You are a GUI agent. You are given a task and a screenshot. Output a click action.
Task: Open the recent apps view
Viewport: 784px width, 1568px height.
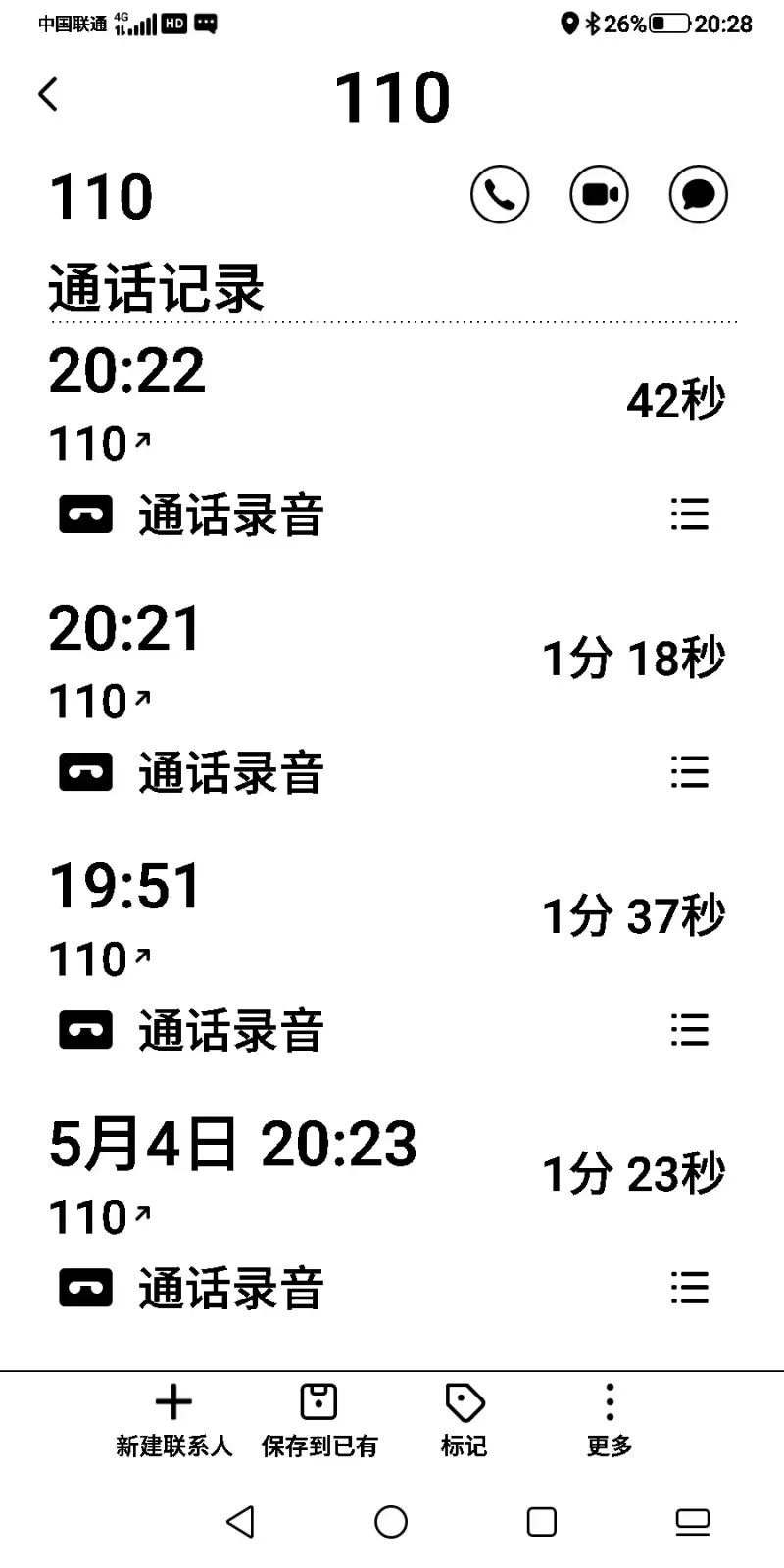(542, 1522)
